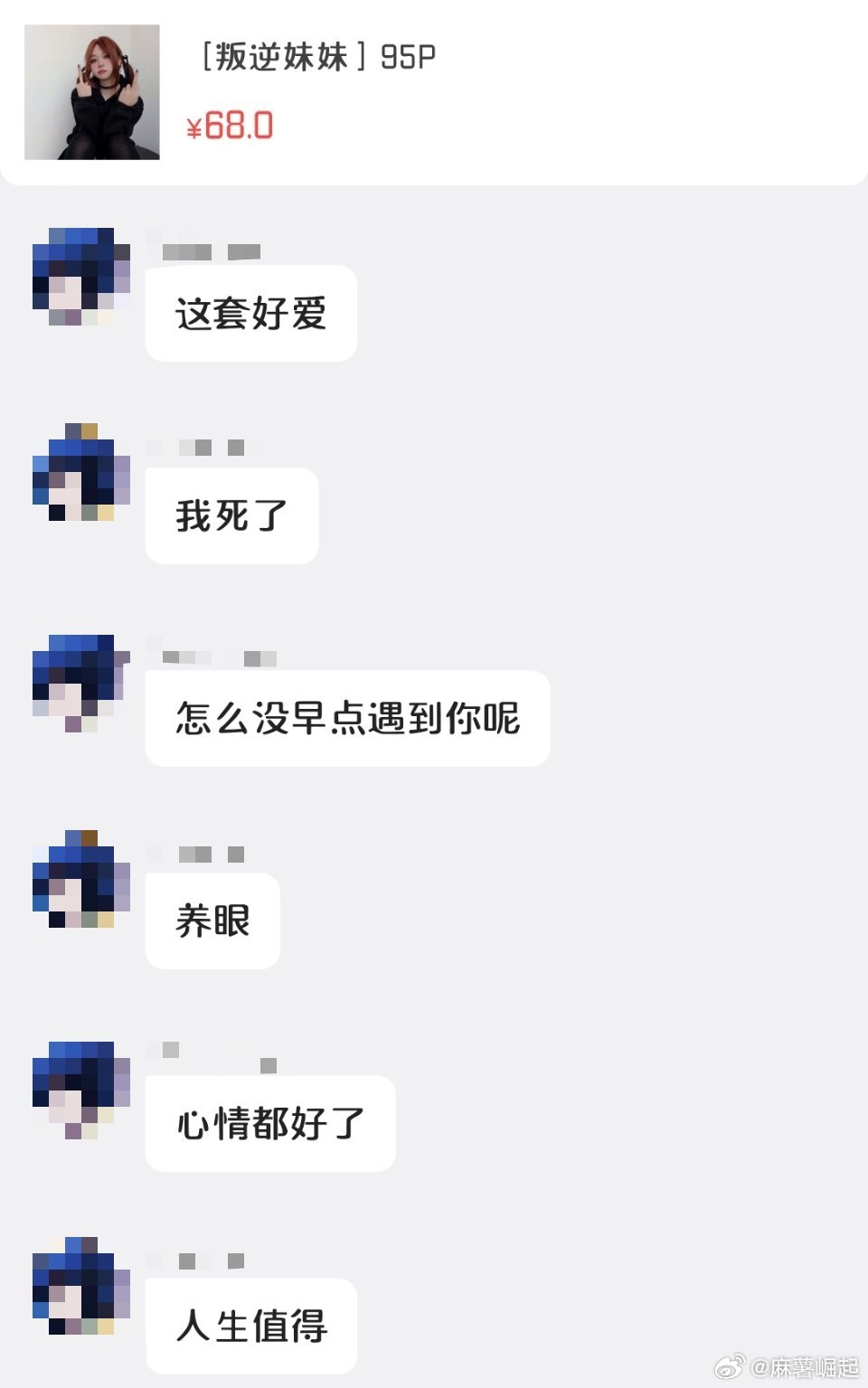View profile of user saying 怎么没早点遇到你呢

81,683
